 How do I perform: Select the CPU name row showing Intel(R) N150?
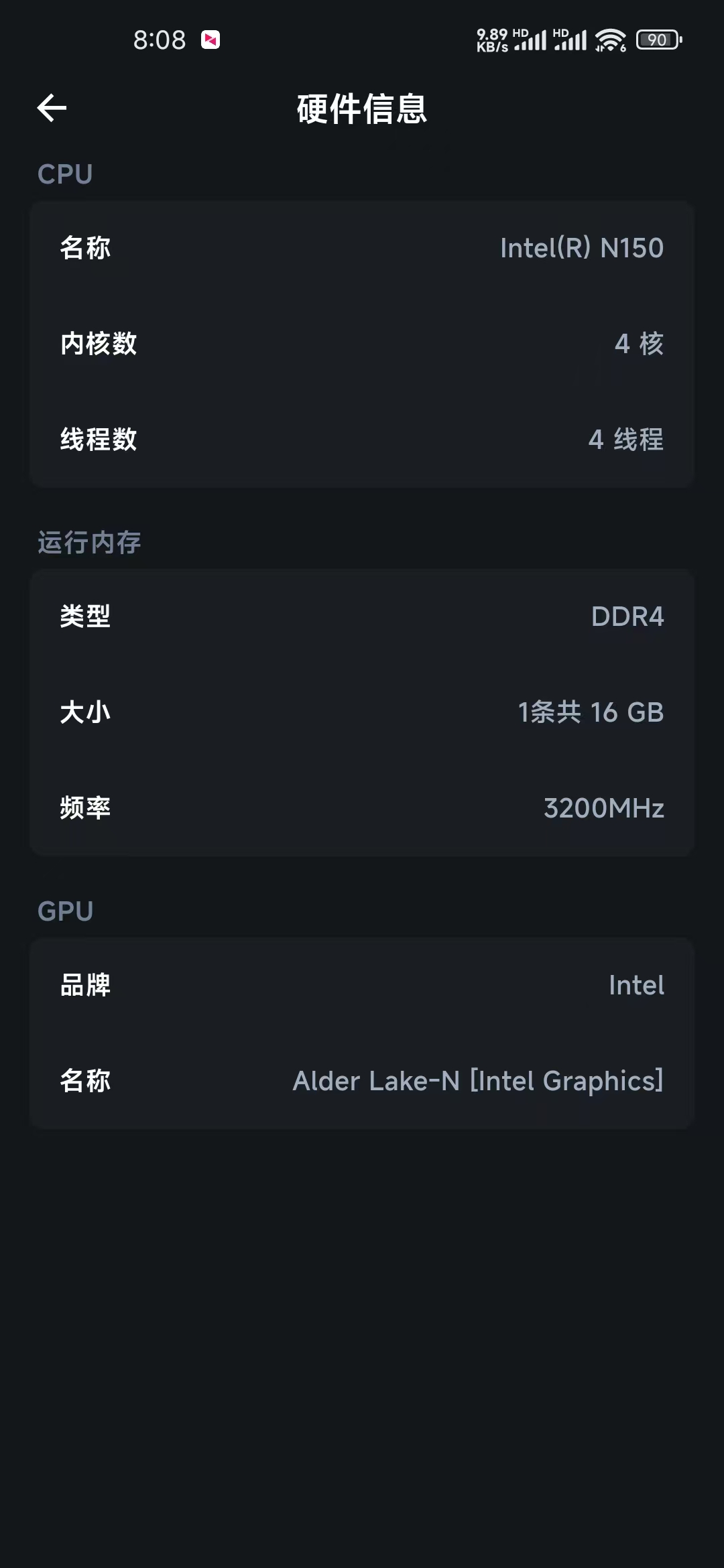[x=362, y=248]
